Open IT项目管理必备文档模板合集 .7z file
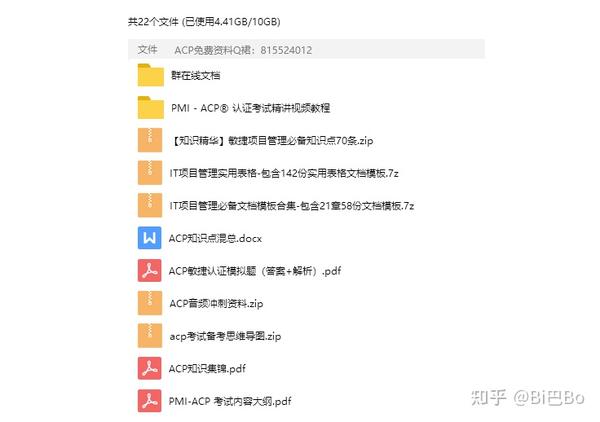 click(x=291, y=205)
